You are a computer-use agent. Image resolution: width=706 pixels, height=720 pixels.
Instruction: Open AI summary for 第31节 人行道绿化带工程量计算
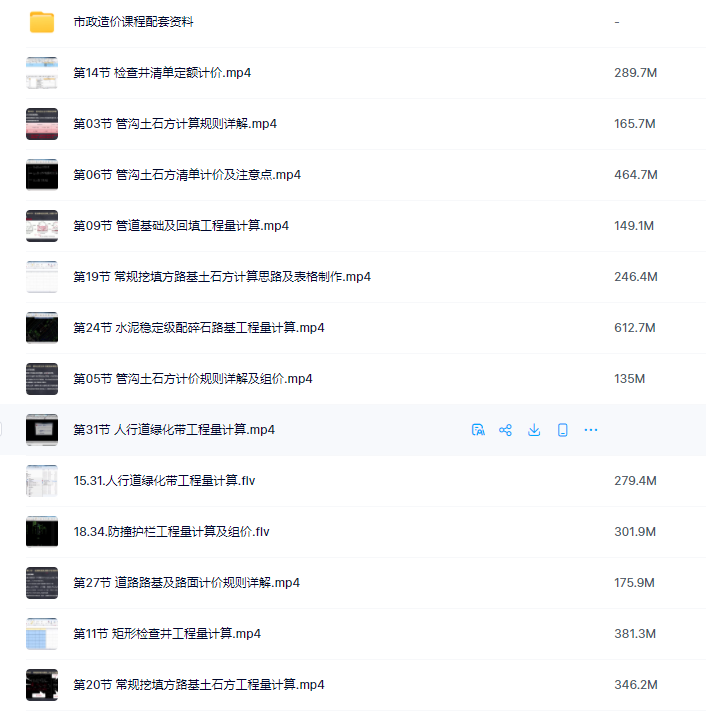pos(478,430)
